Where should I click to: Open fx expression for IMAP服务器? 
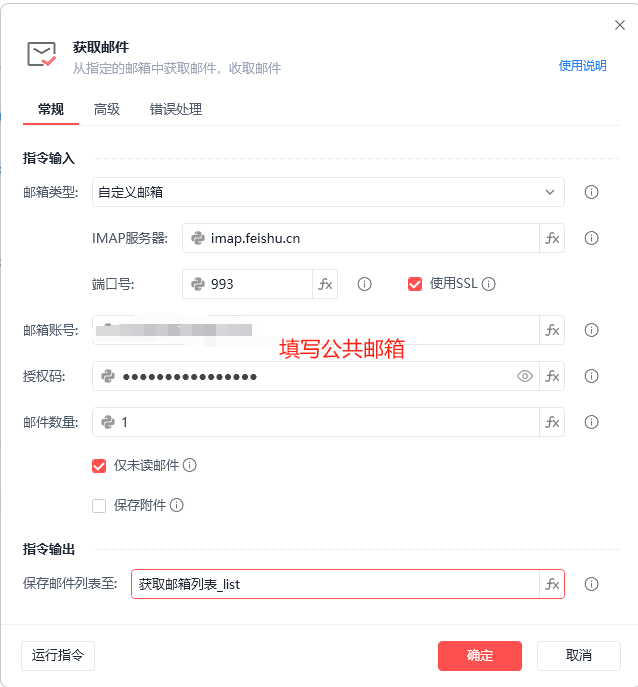552,238
